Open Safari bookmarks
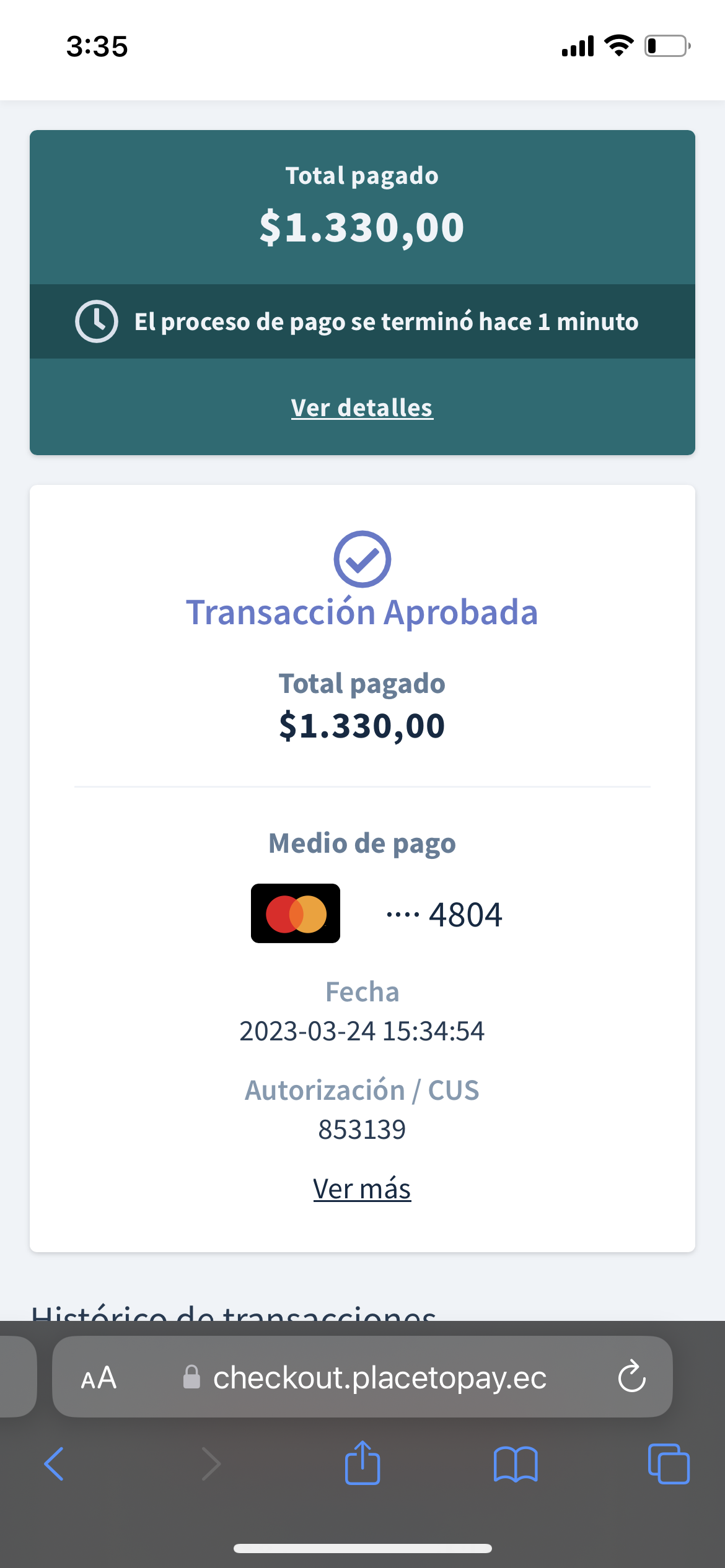Screen dimensions: 725x1568 516,1464
